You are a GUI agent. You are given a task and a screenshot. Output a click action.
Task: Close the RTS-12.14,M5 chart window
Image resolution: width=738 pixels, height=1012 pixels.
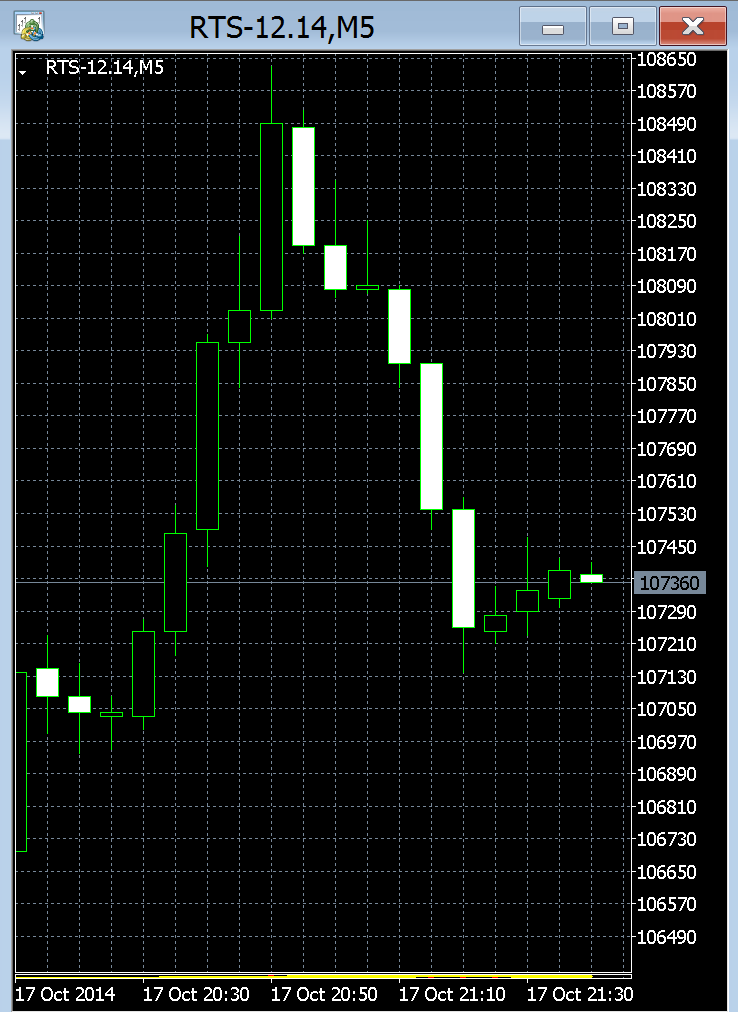(692, 27)
